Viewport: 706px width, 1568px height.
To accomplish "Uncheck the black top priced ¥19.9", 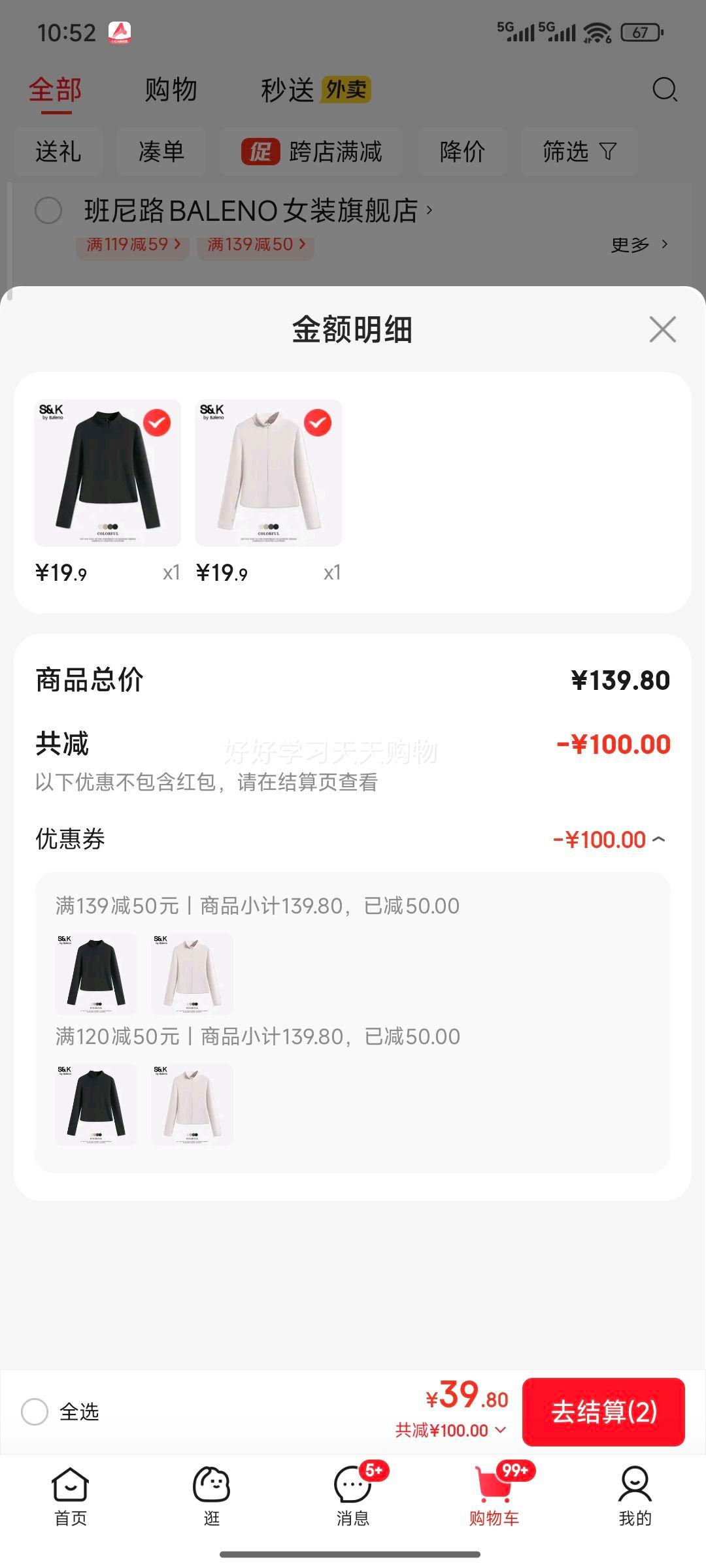I will (x=157, y=423).
